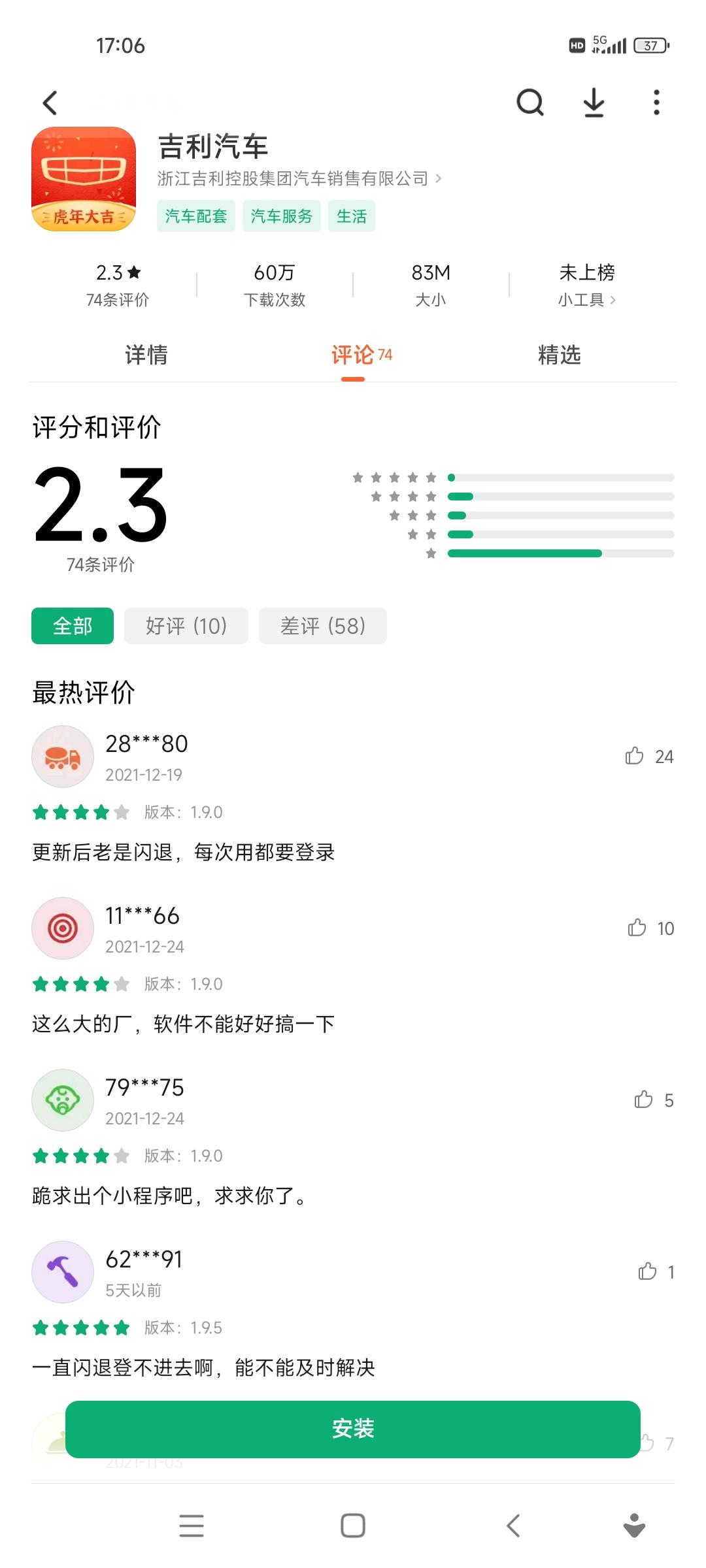The height and width of the screenshot is (1568, 706).
Task: Open the 小工具 ranking category
Action: [x=584, y=301]
